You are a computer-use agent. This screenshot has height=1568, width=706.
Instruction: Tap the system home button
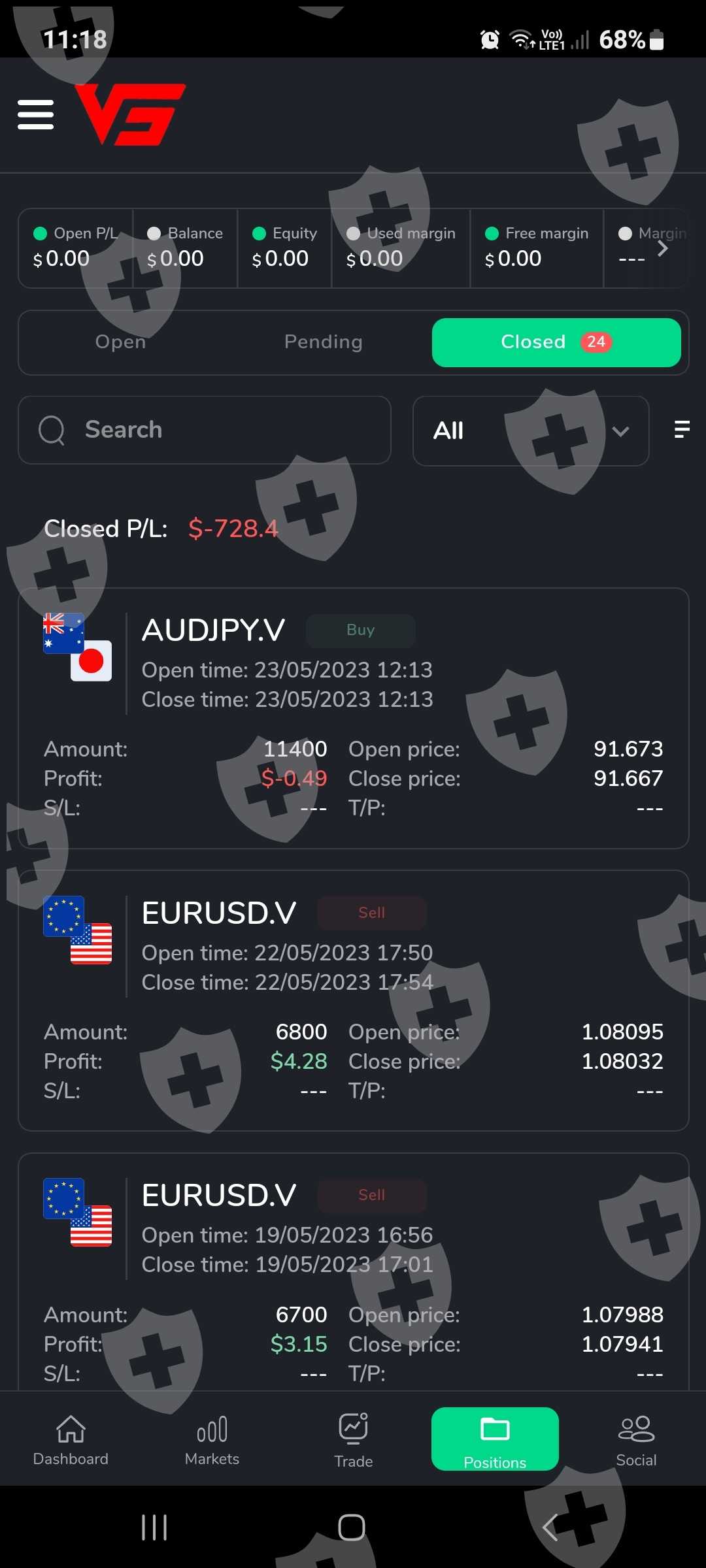coord(352,1527)
